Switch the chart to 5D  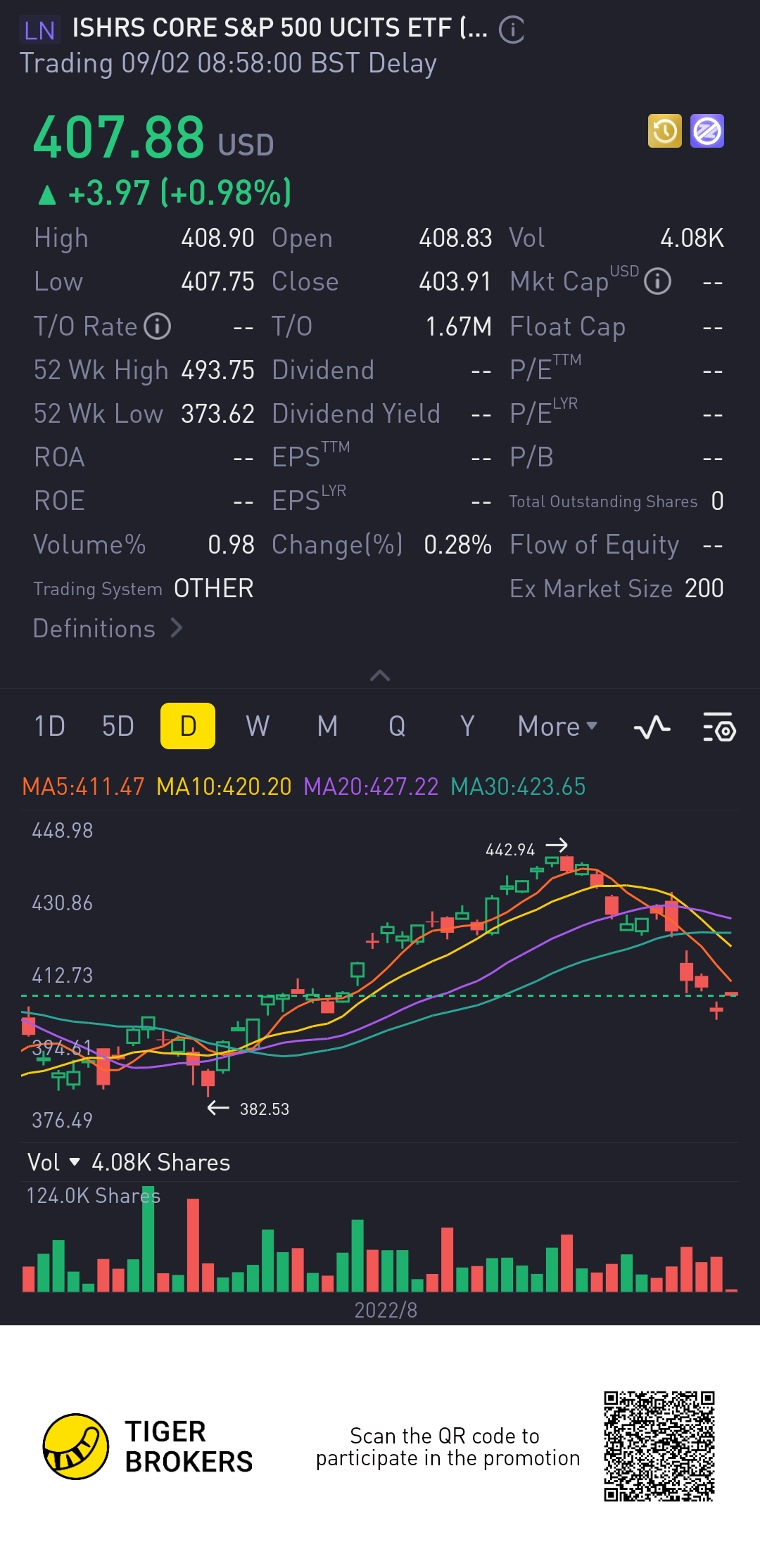[118, 726]
